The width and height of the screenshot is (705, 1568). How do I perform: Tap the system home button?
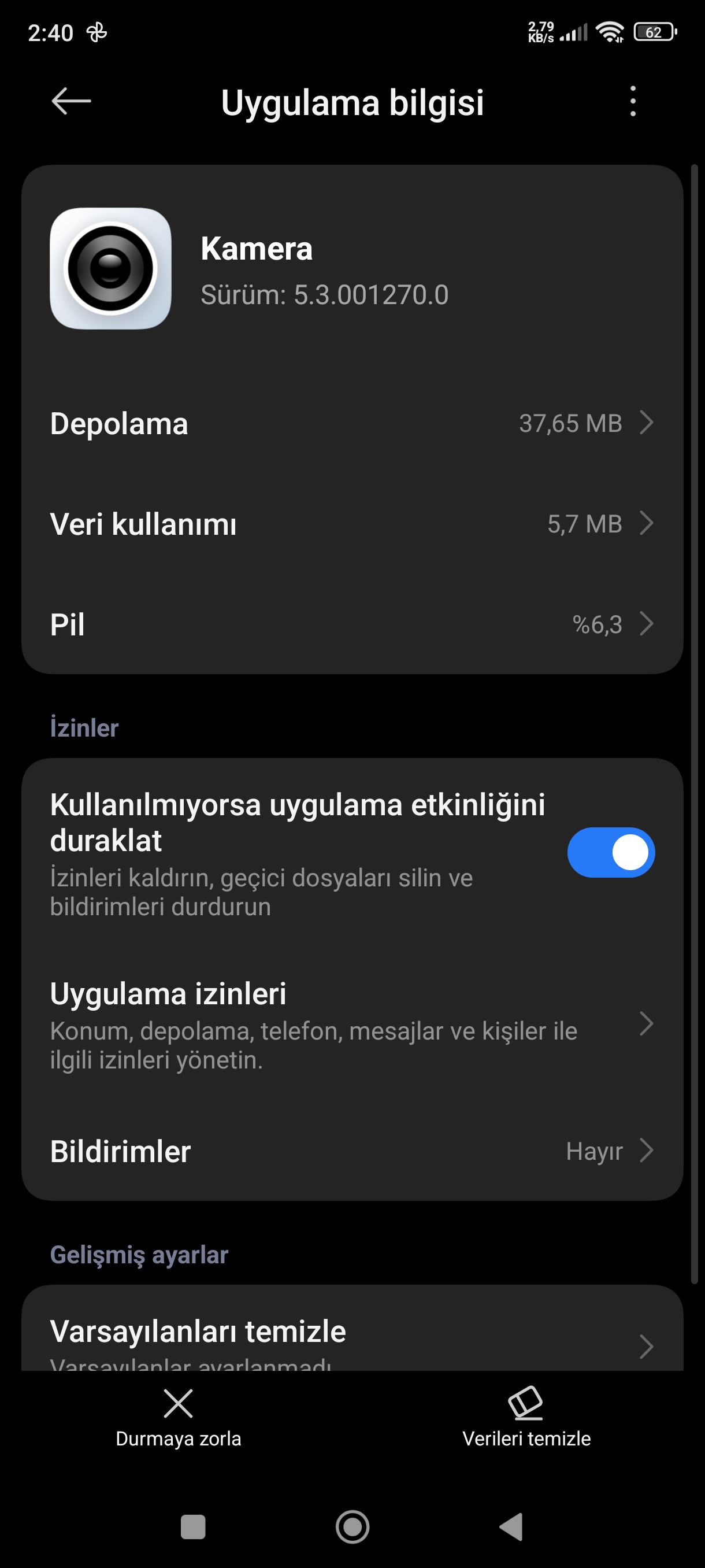(352, 1526)
